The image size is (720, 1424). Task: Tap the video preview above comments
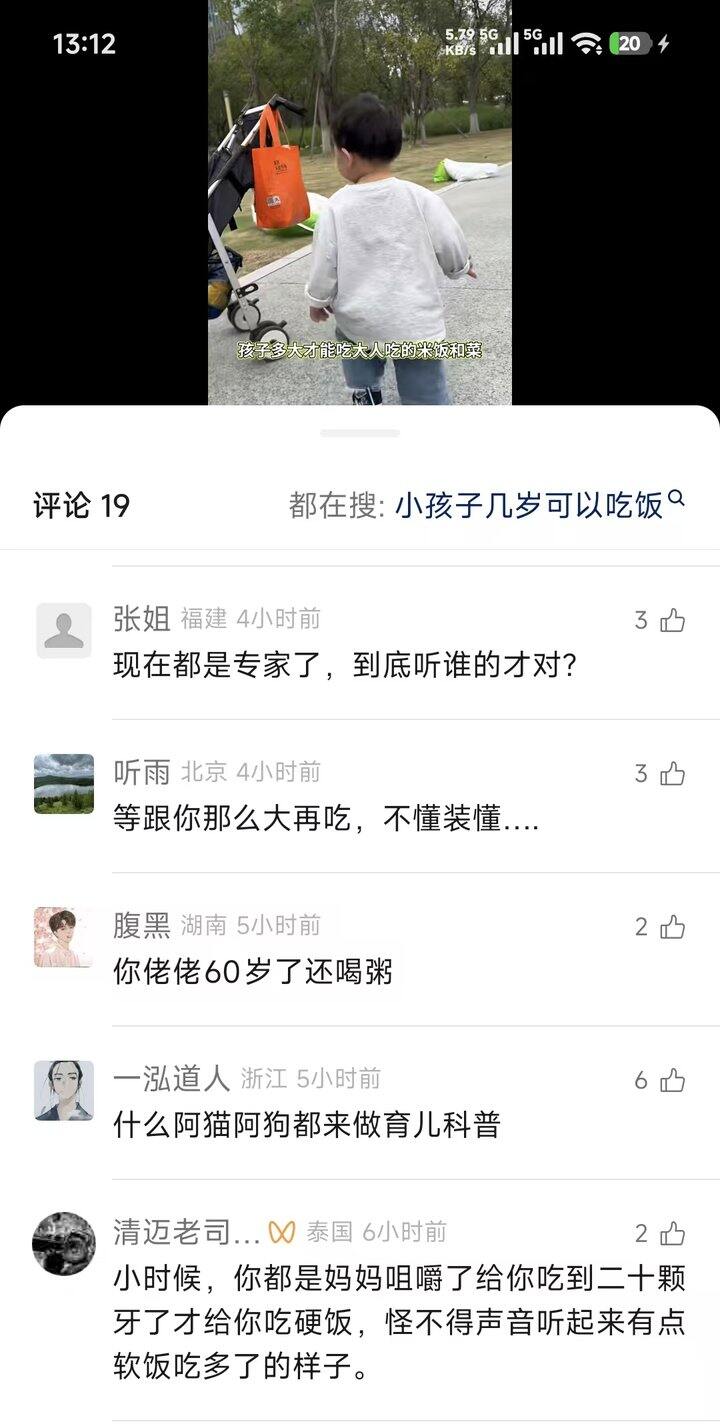click(x=360, y=202)
